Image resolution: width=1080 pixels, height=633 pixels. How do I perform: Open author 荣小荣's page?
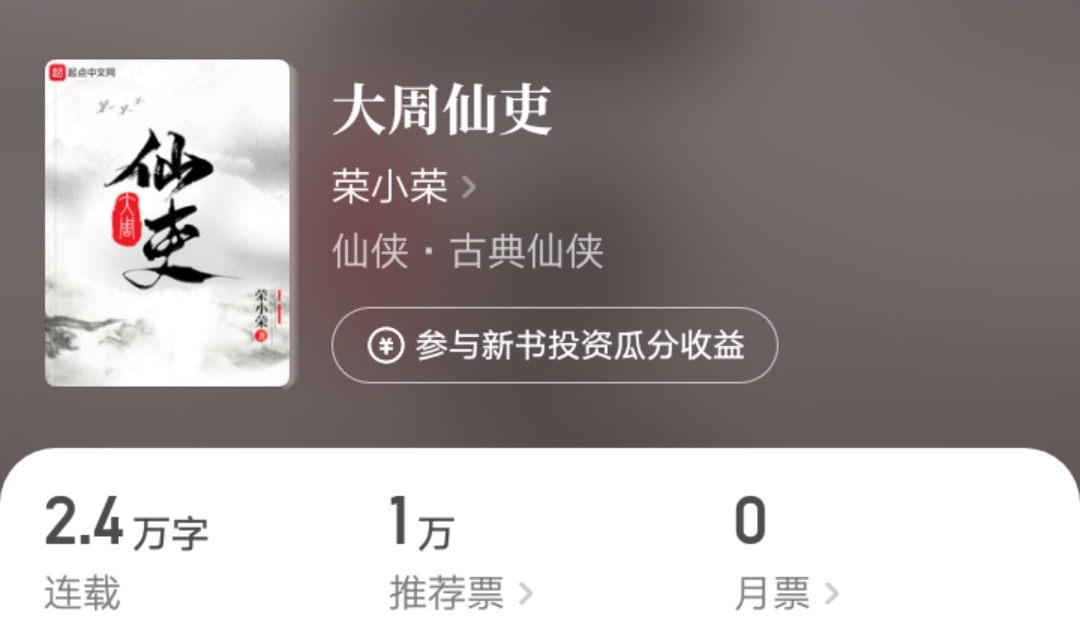tap(402, 187)
